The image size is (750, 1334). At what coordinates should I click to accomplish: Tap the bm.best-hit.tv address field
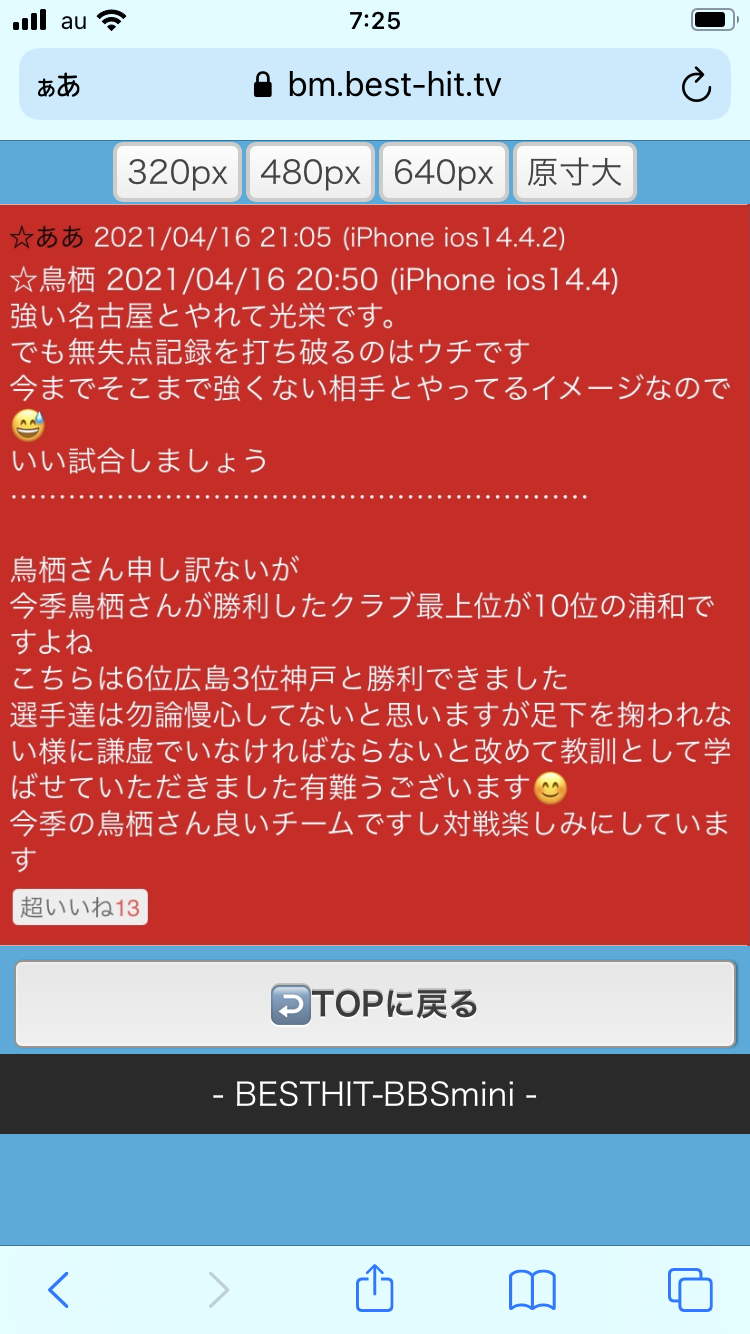(380, 86)
